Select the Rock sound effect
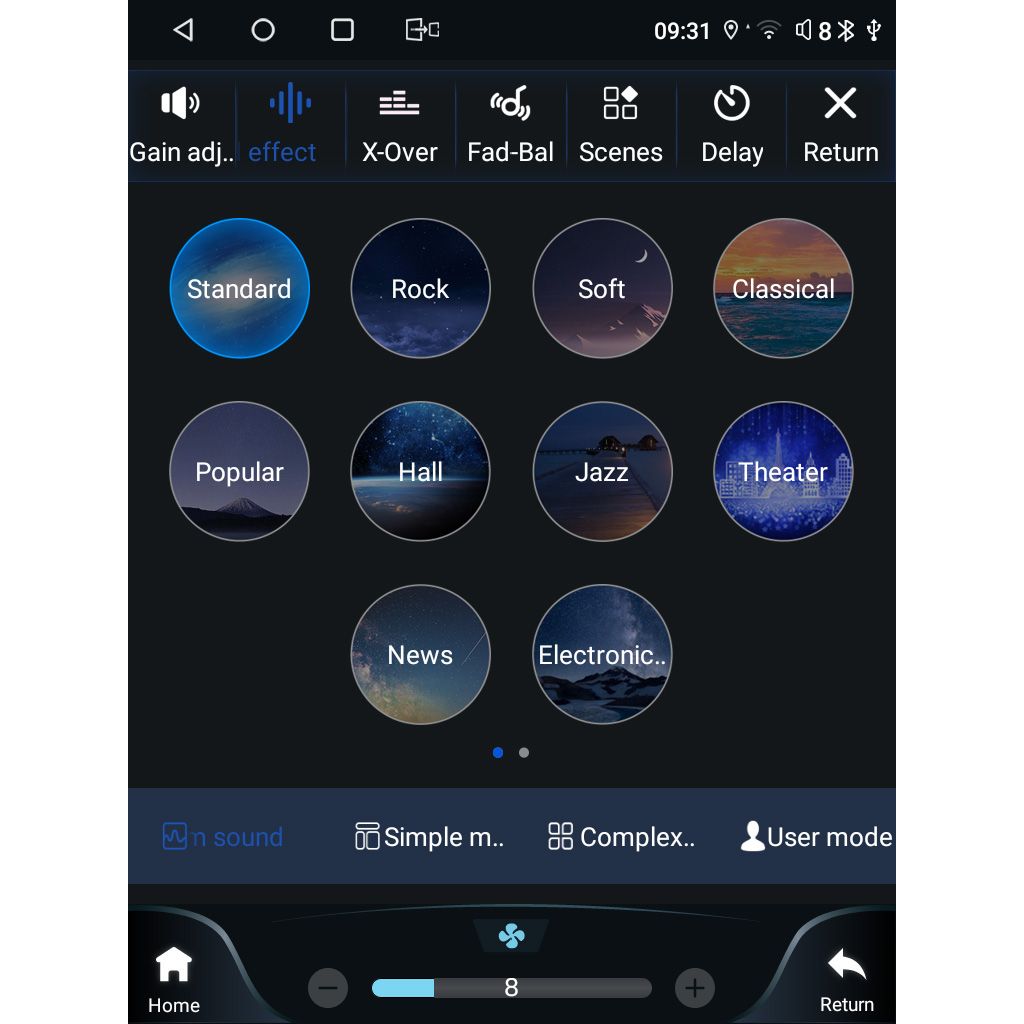The height and width of the screenshot is (1024, 1024). [x=420, y=288]
